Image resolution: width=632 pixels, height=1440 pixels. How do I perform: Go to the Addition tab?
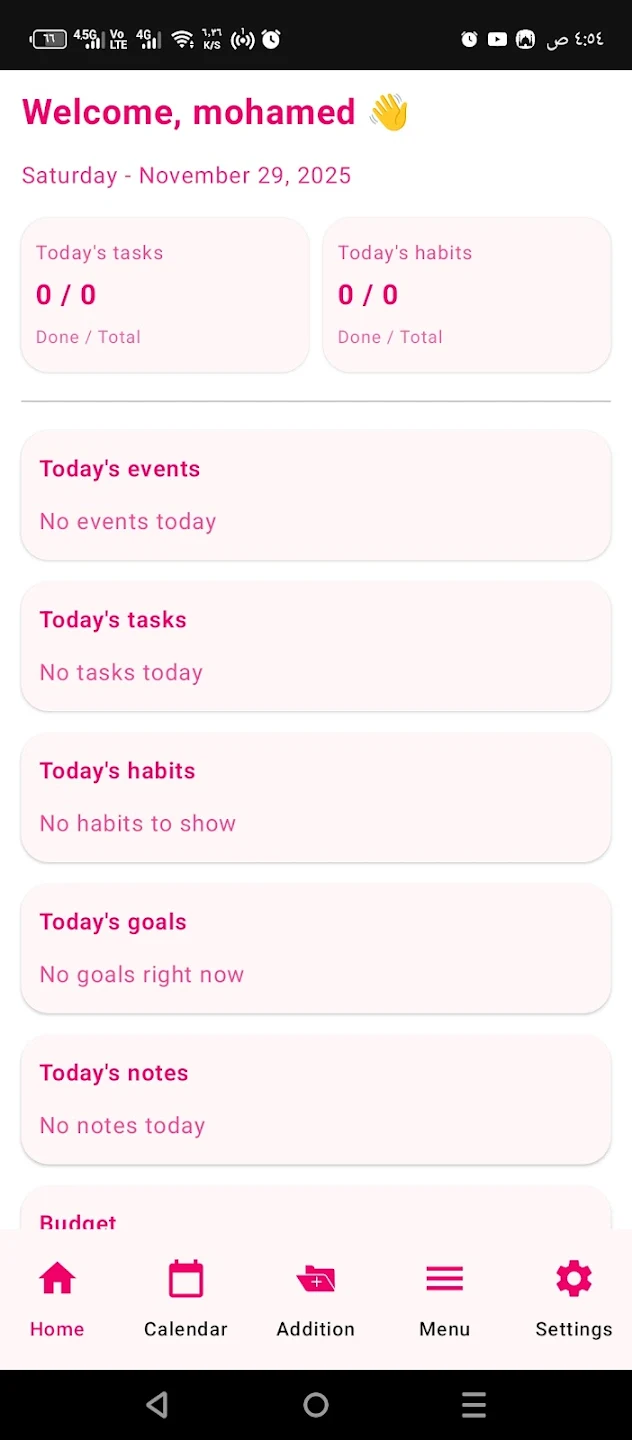coord(316,1298)
